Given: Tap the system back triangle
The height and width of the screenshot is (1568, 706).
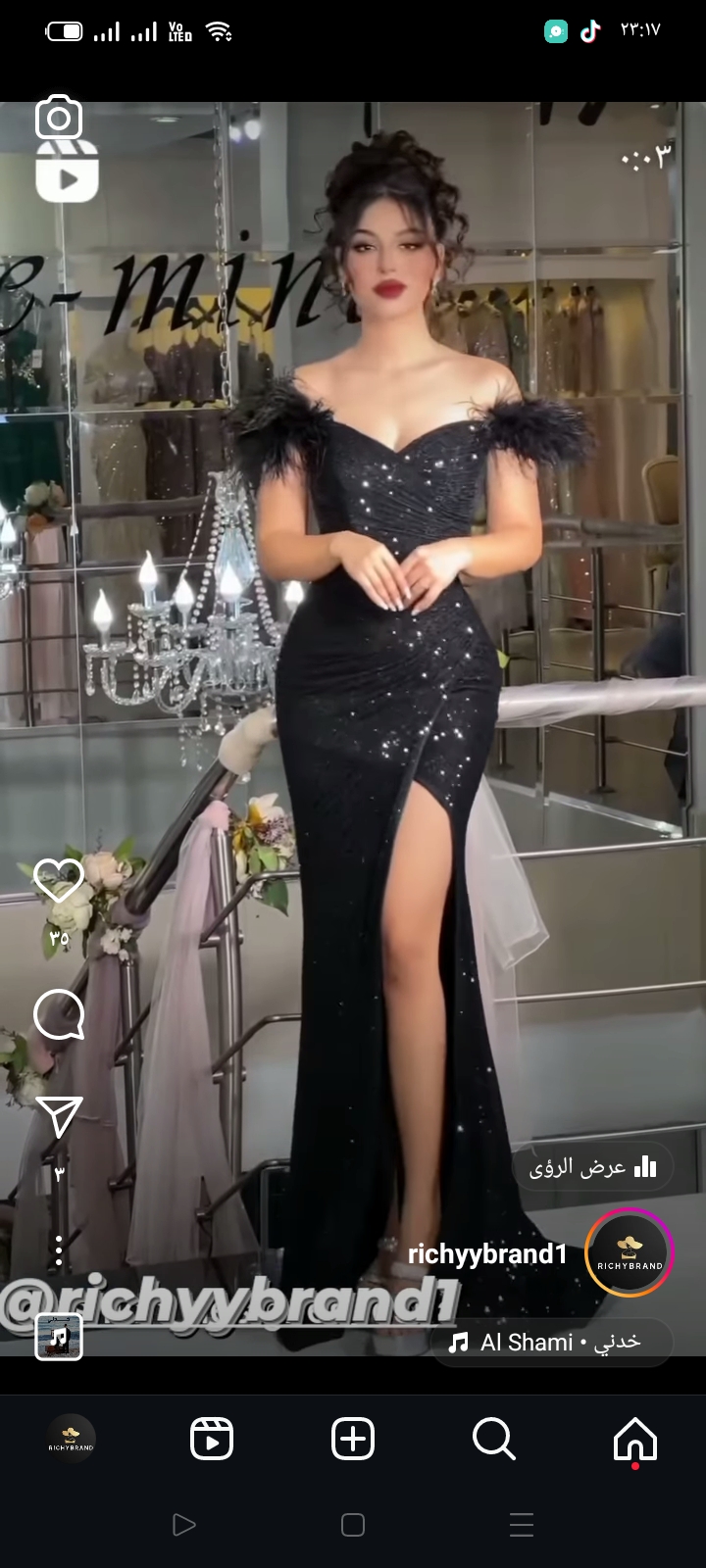Looking at the screenshot, I should [183, 1525].
